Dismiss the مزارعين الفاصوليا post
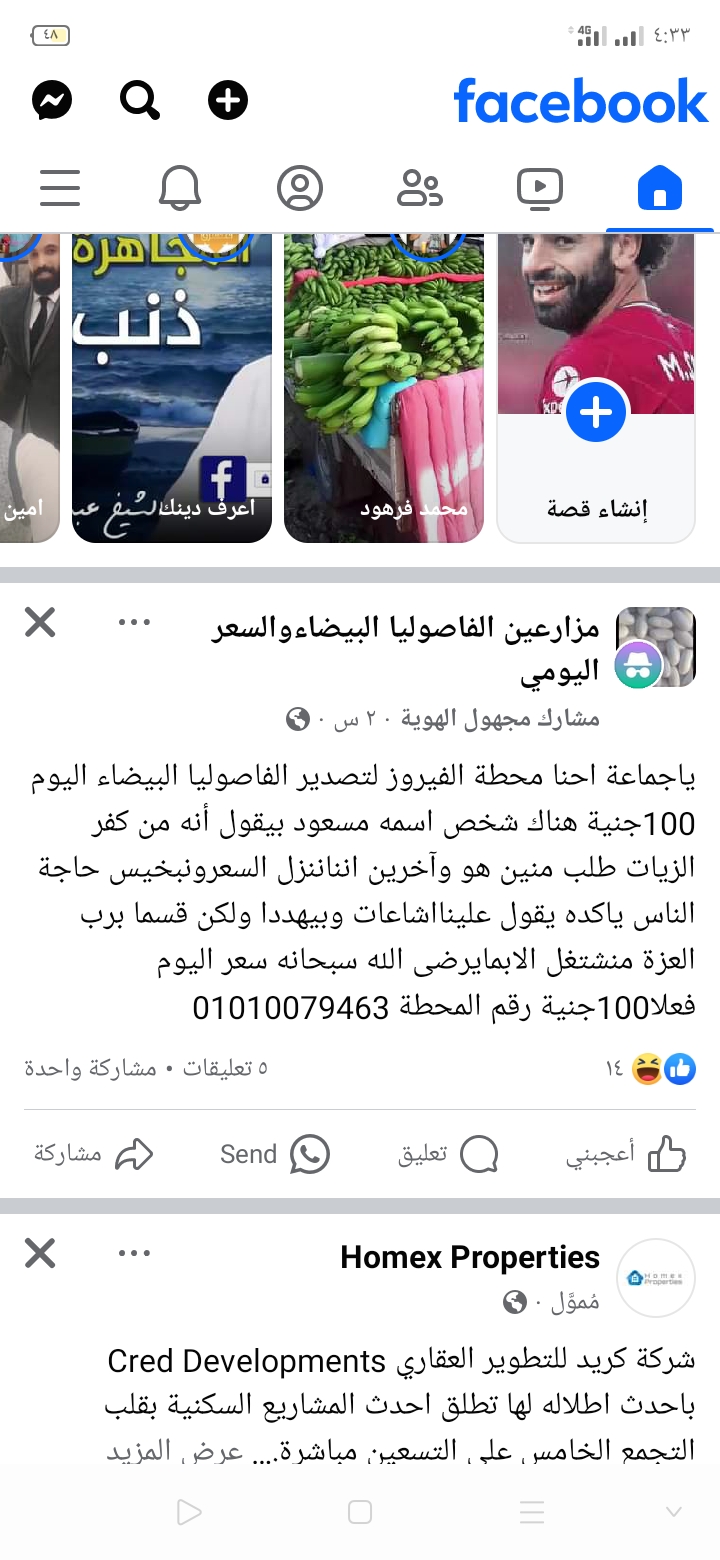The image size is (720, 1560). [40, 623]
